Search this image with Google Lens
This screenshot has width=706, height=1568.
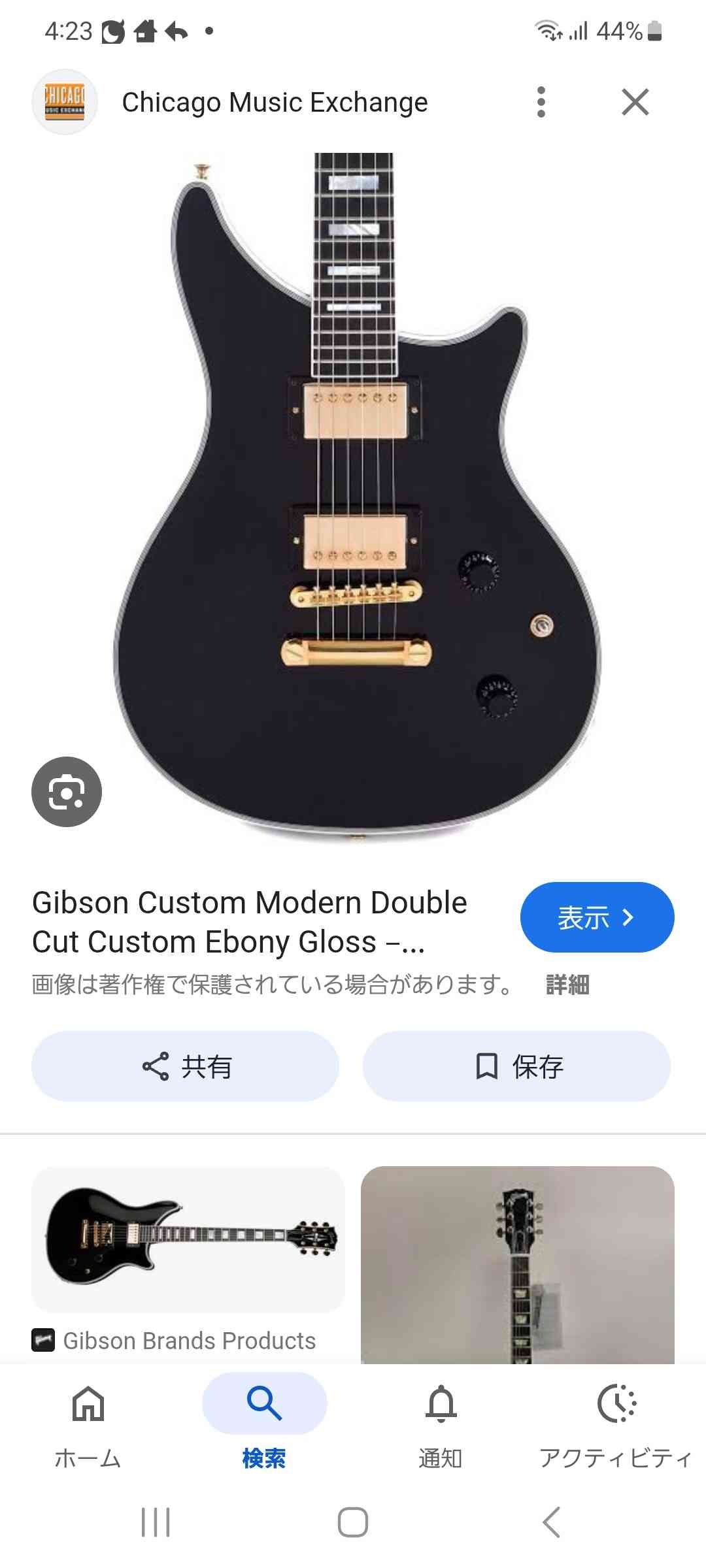(x=67, y=792)
